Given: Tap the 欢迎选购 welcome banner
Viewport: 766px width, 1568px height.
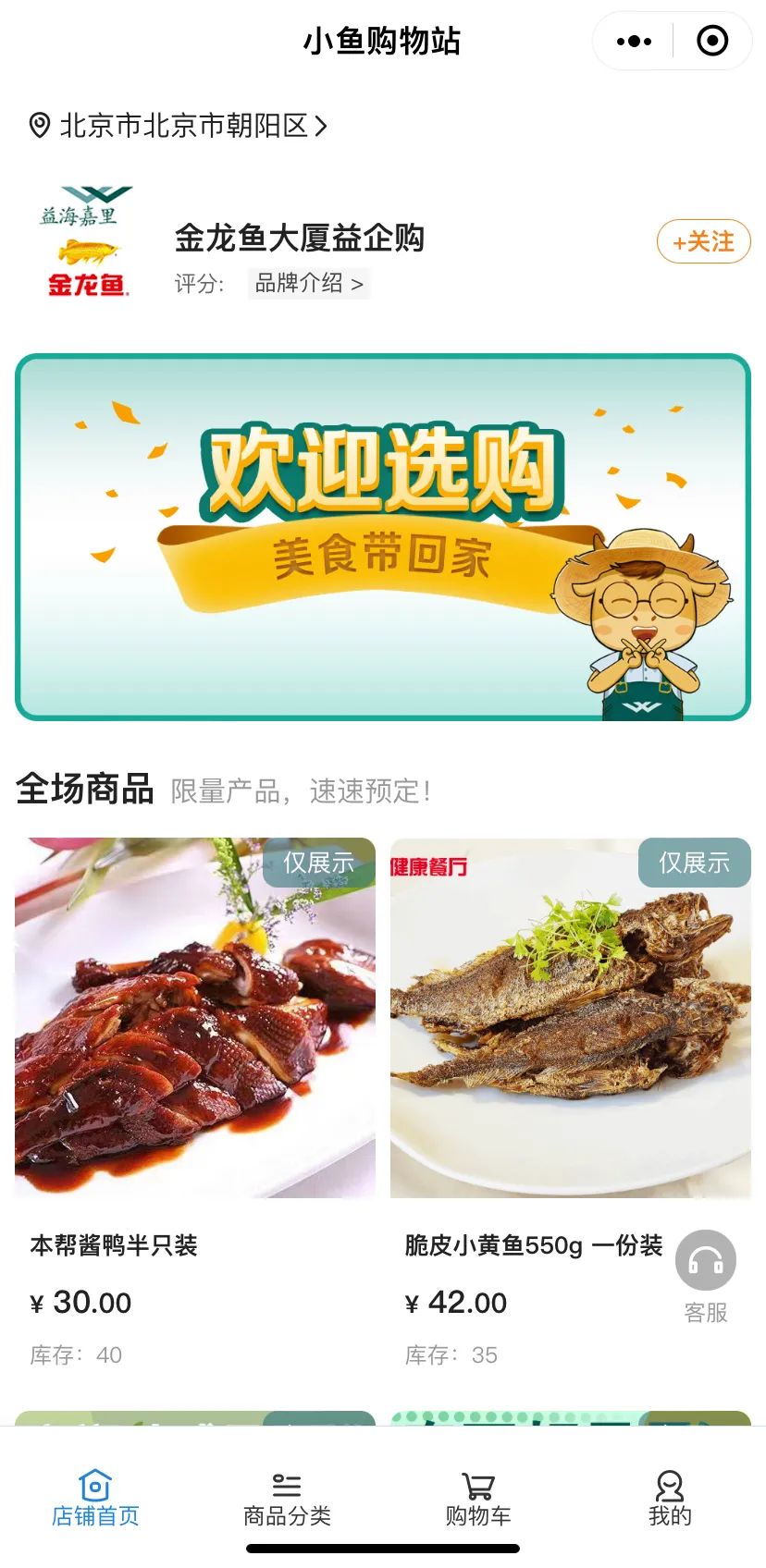Looking at the screenshot, I should click(383, 536).
